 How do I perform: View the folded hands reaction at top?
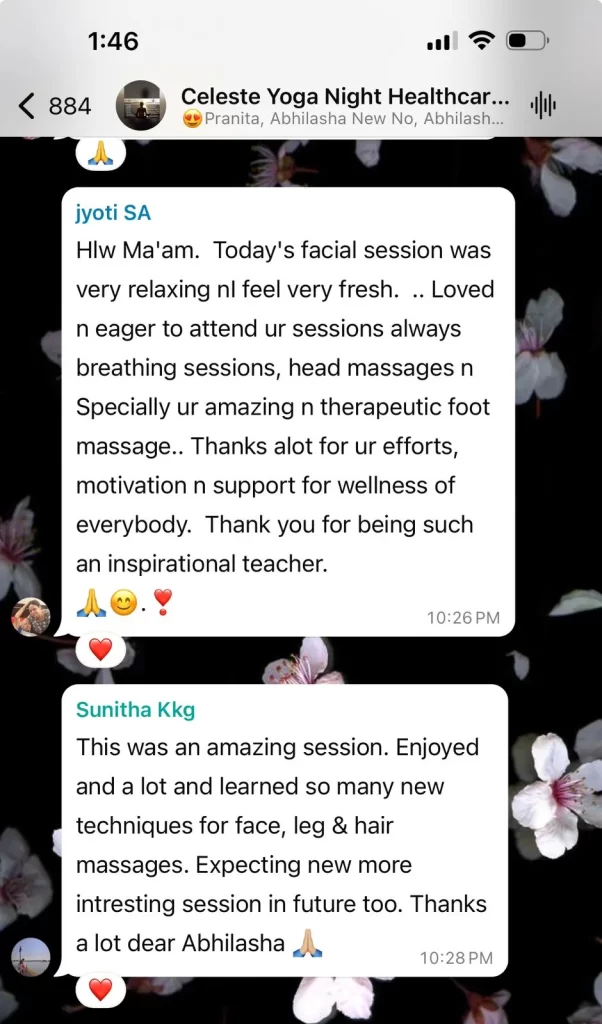click(x=98, y=153)
